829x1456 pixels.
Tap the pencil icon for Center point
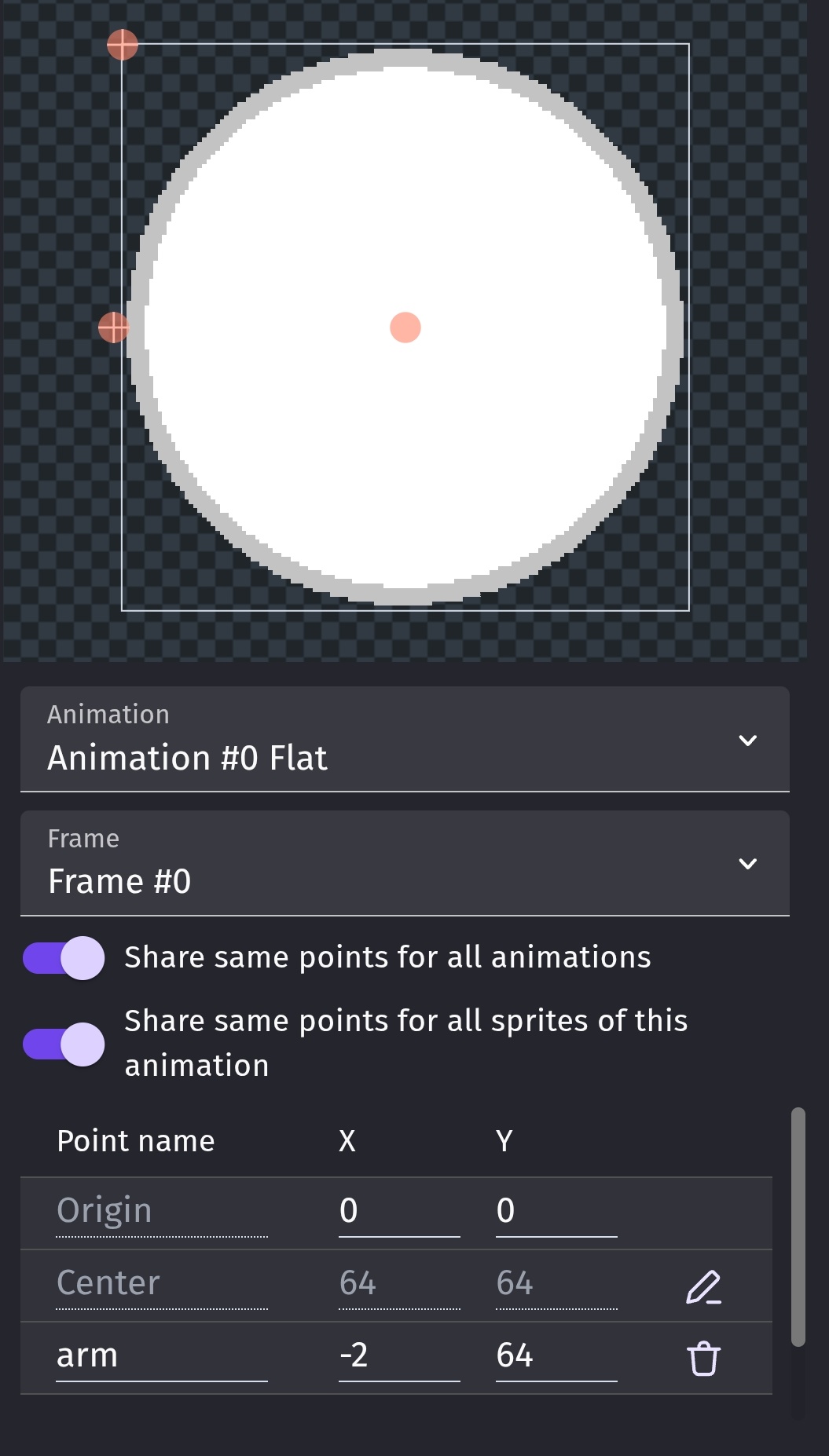(704, 1286)
